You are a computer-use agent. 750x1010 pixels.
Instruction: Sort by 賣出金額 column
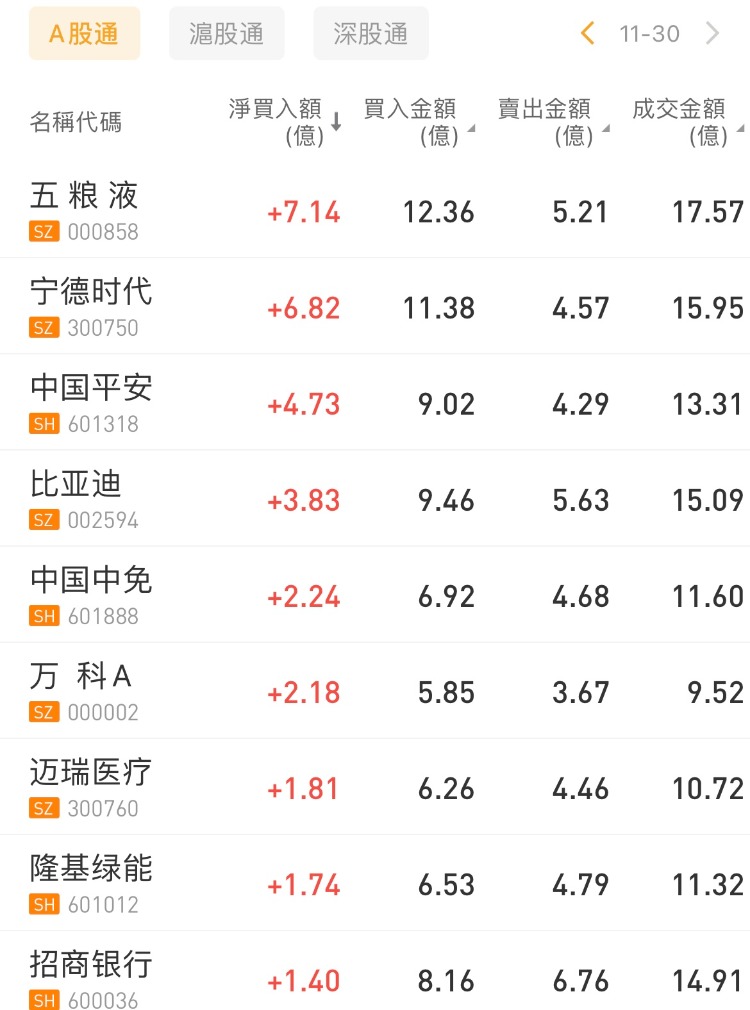pyautogui.click(x=552, y=122)
